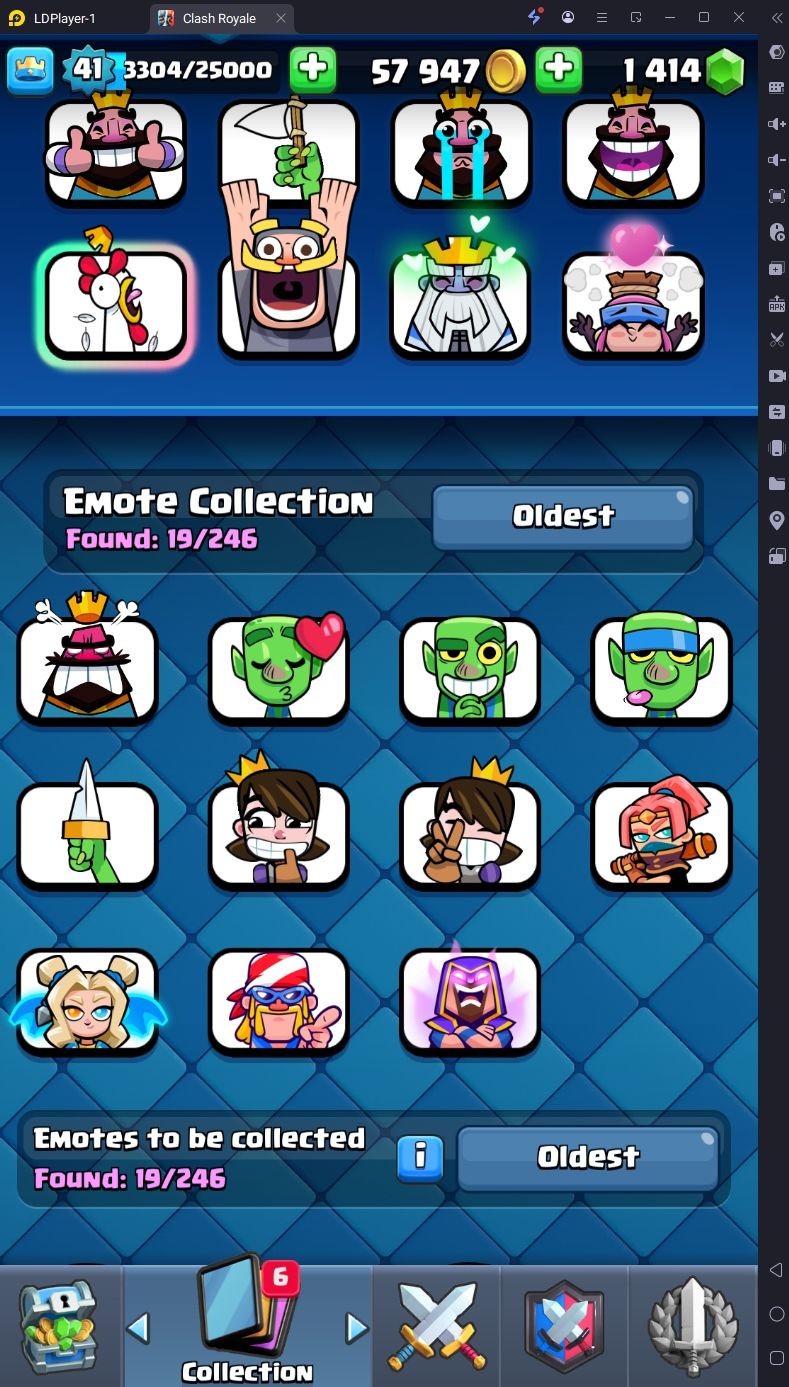Open the tournament sword laurel tab
This screenshot has height=1387, width=789.
692,1326
